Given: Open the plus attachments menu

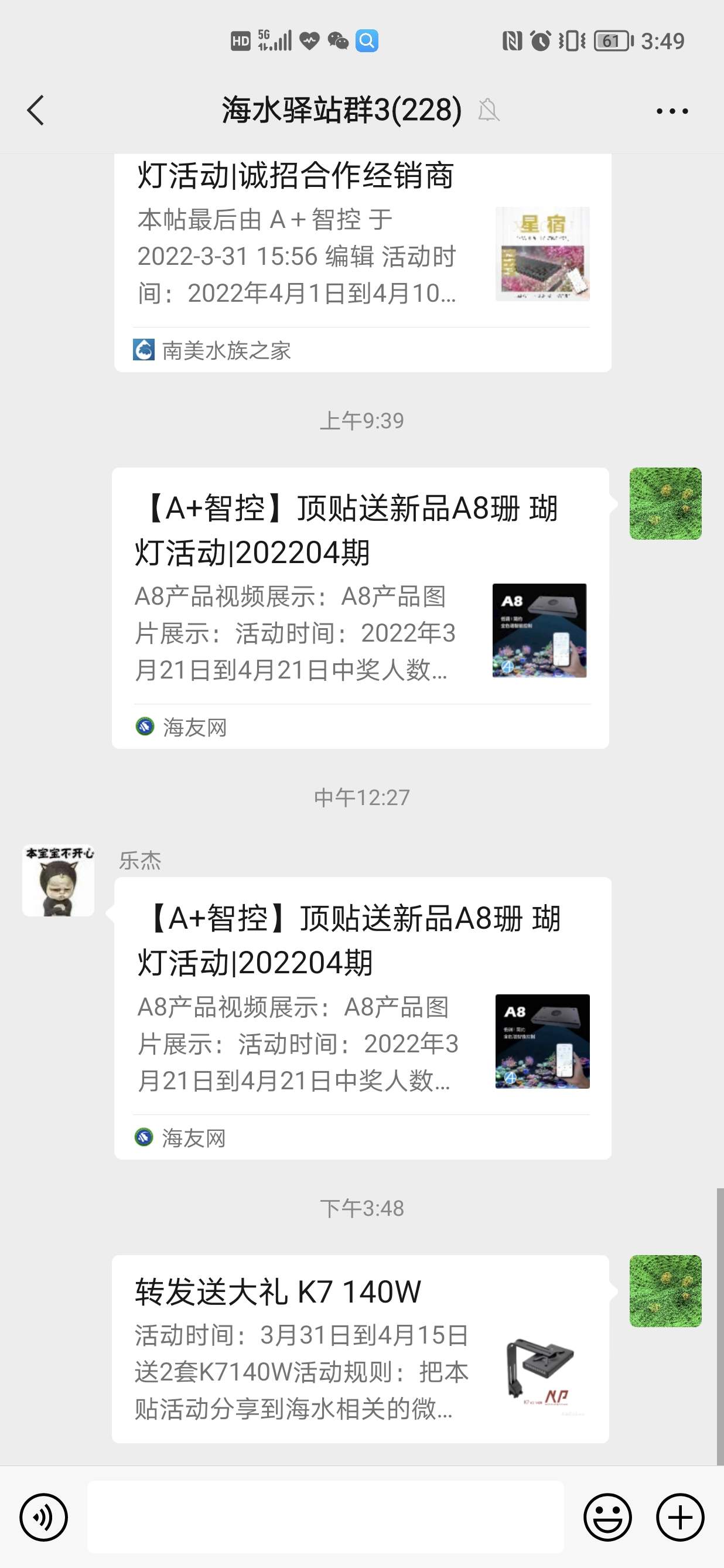Looking at the screenshot, I should [680, 1517].
